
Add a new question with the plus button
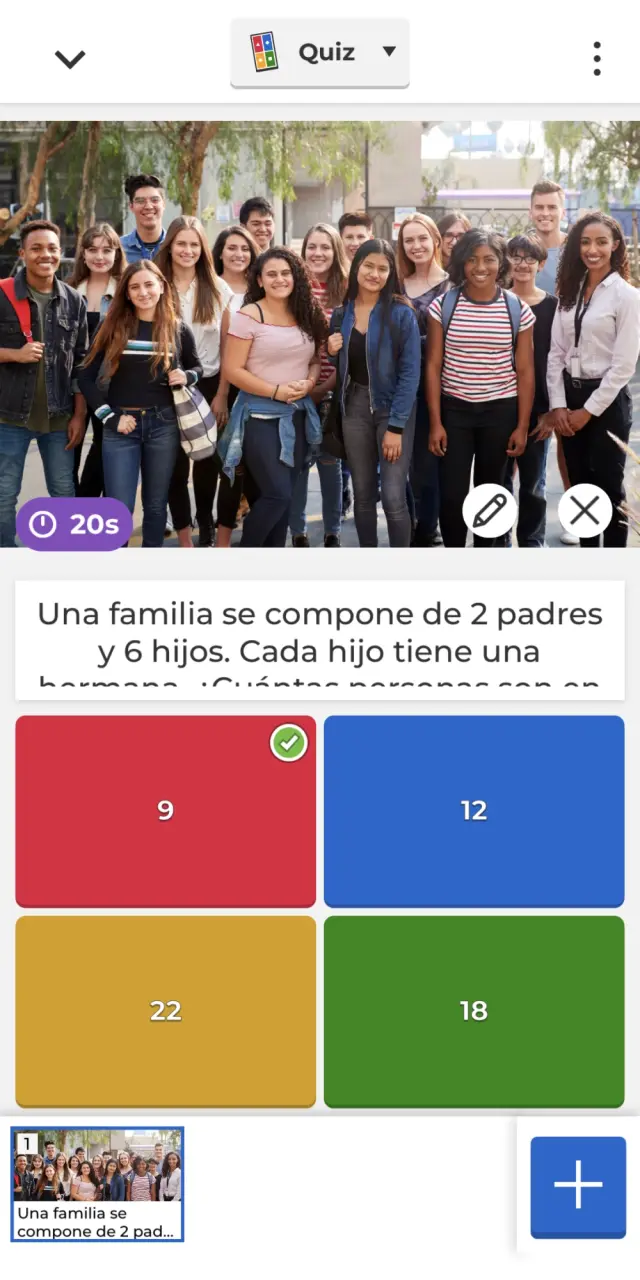[x=578, y=1186]
